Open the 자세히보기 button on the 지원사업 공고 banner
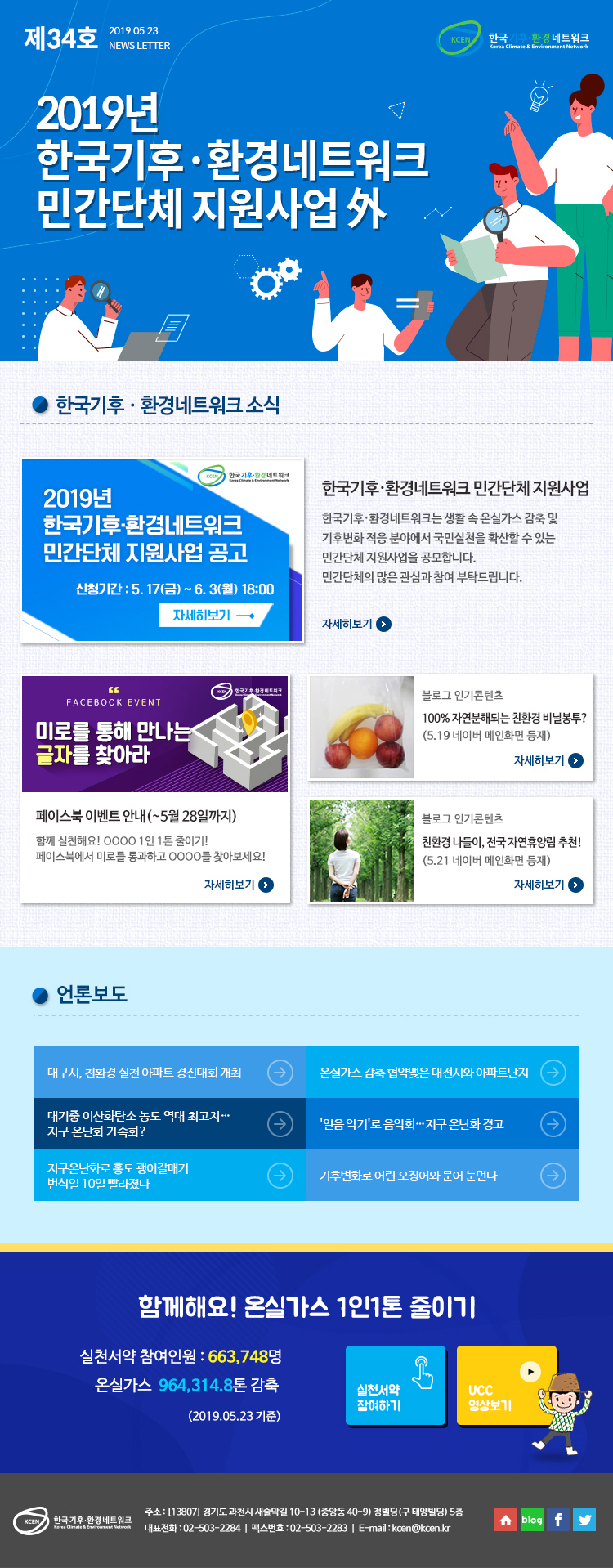Image resolution: width=613 pixels, height=1568 pixels. point(214,615)
